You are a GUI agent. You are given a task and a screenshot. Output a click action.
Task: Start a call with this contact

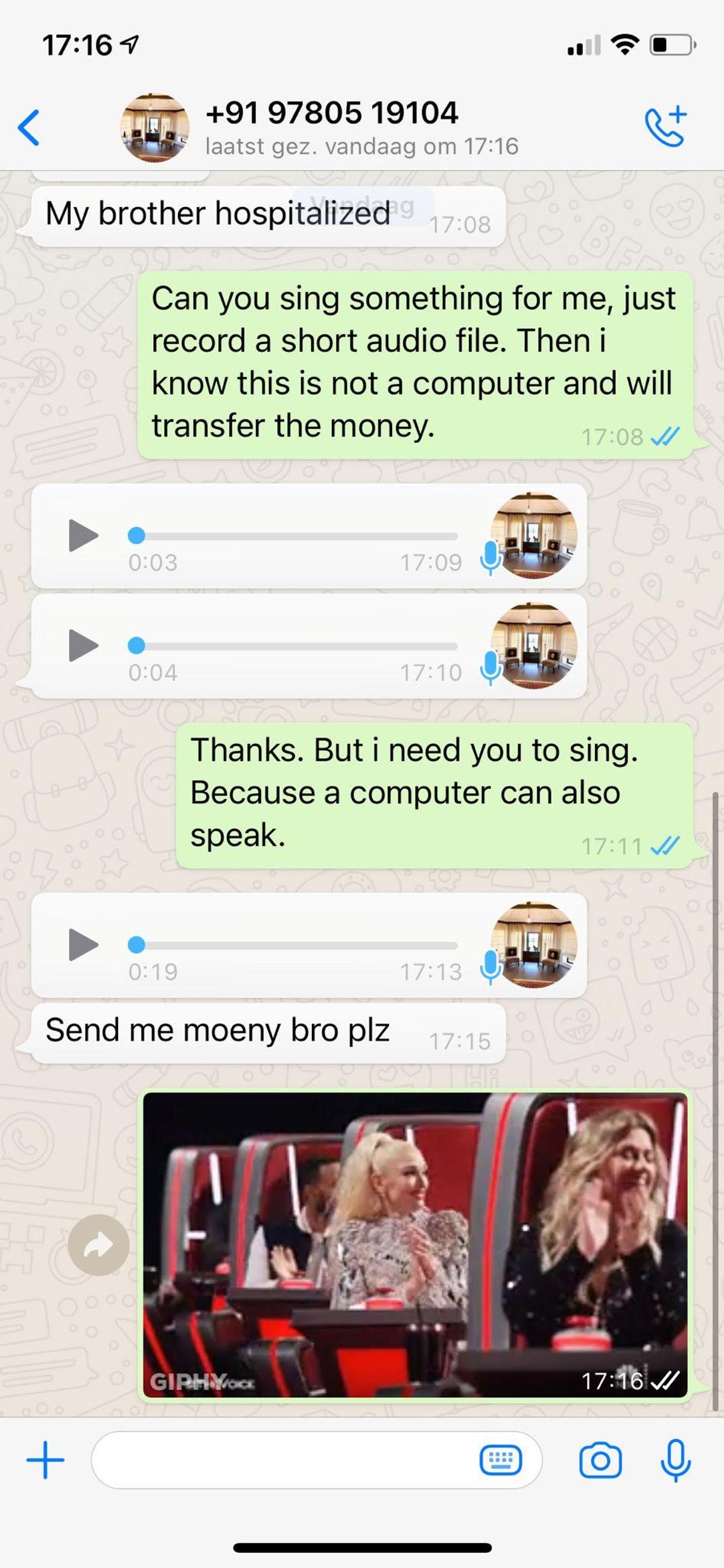click(665, 127)
